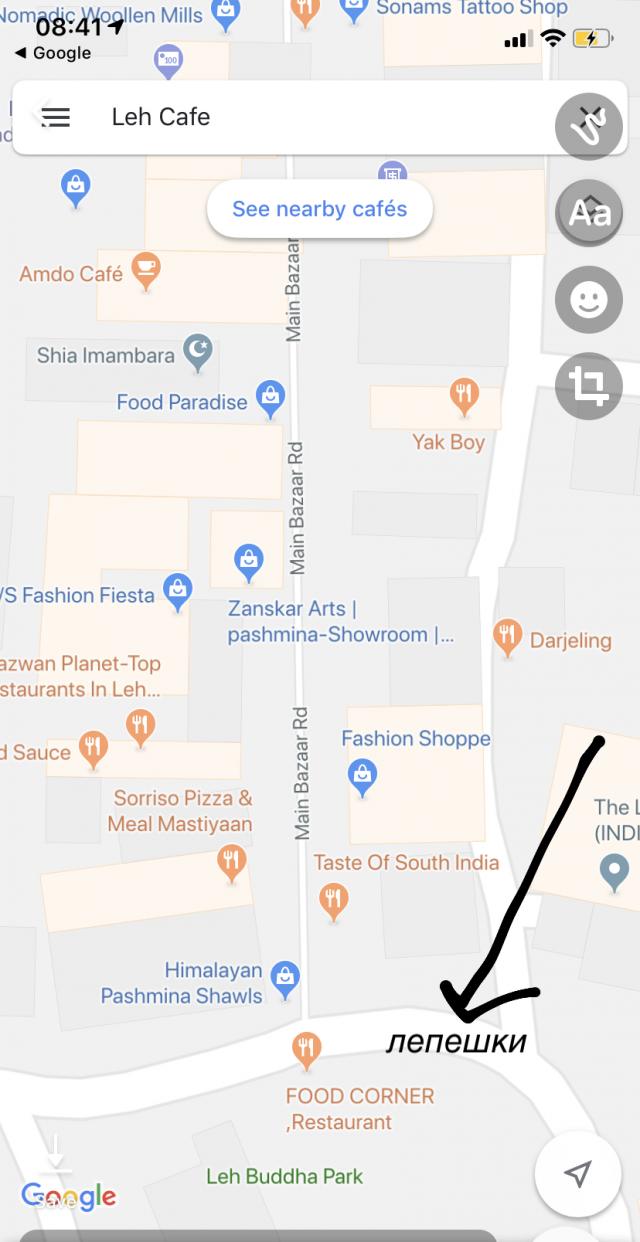Select the crop and rotate tool
The image size is (640, 1242).
pos(589,386)
